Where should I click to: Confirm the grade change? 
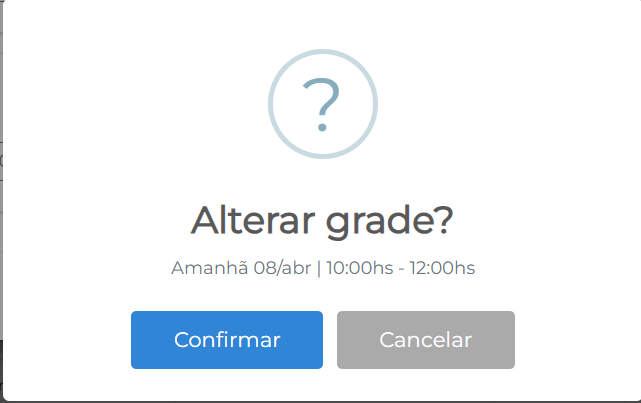pyautogui.click(x=227, y=340)
